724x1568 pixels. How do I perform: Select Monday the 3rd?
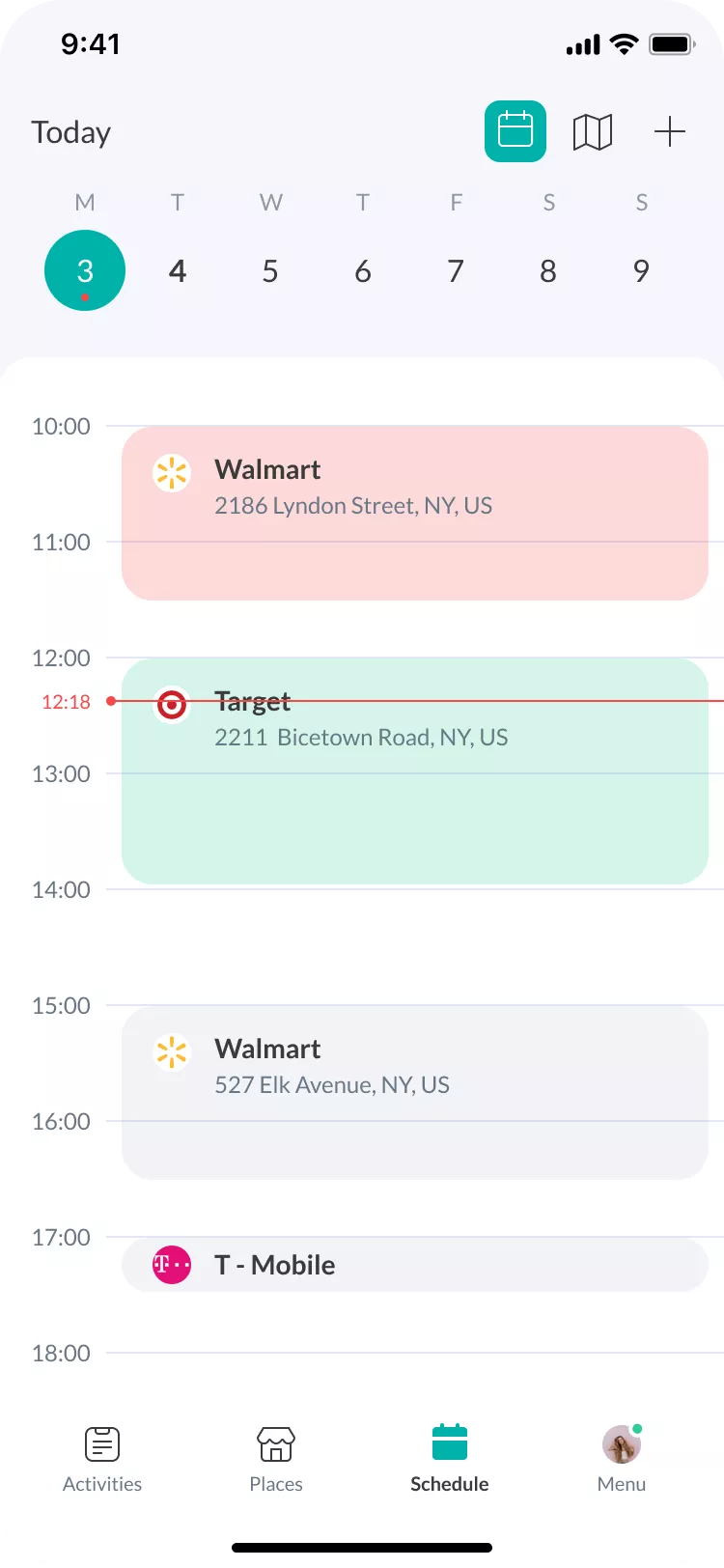click(85, 270)
